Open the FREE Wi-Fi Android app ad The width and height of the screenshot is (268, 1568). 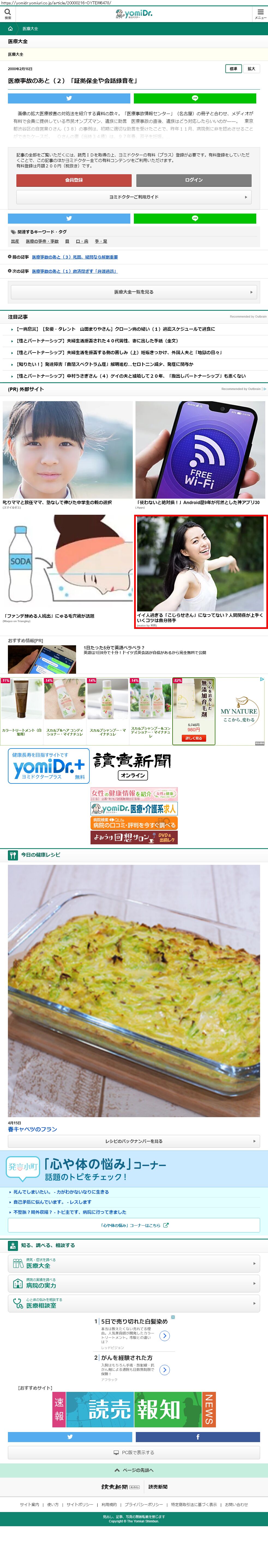point(200,454)
